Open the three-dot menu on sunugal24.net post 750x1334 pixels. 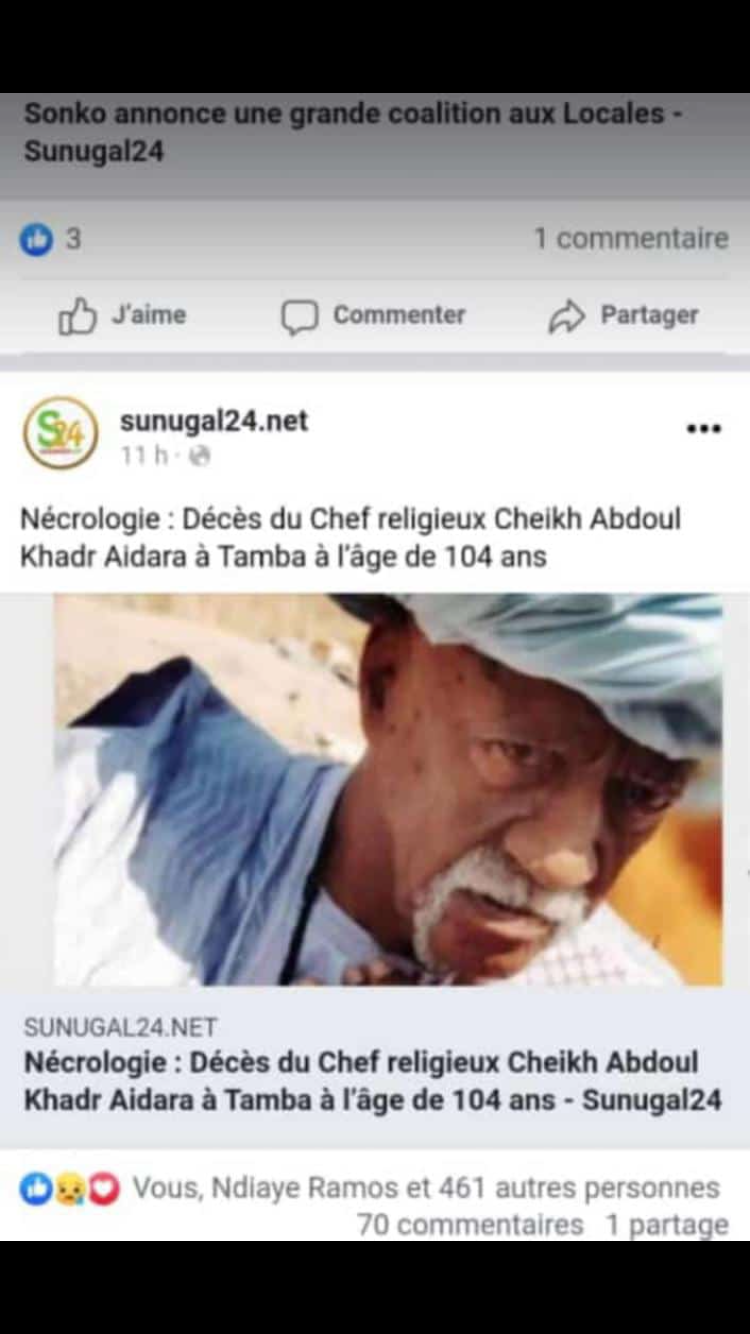(703, 429)
